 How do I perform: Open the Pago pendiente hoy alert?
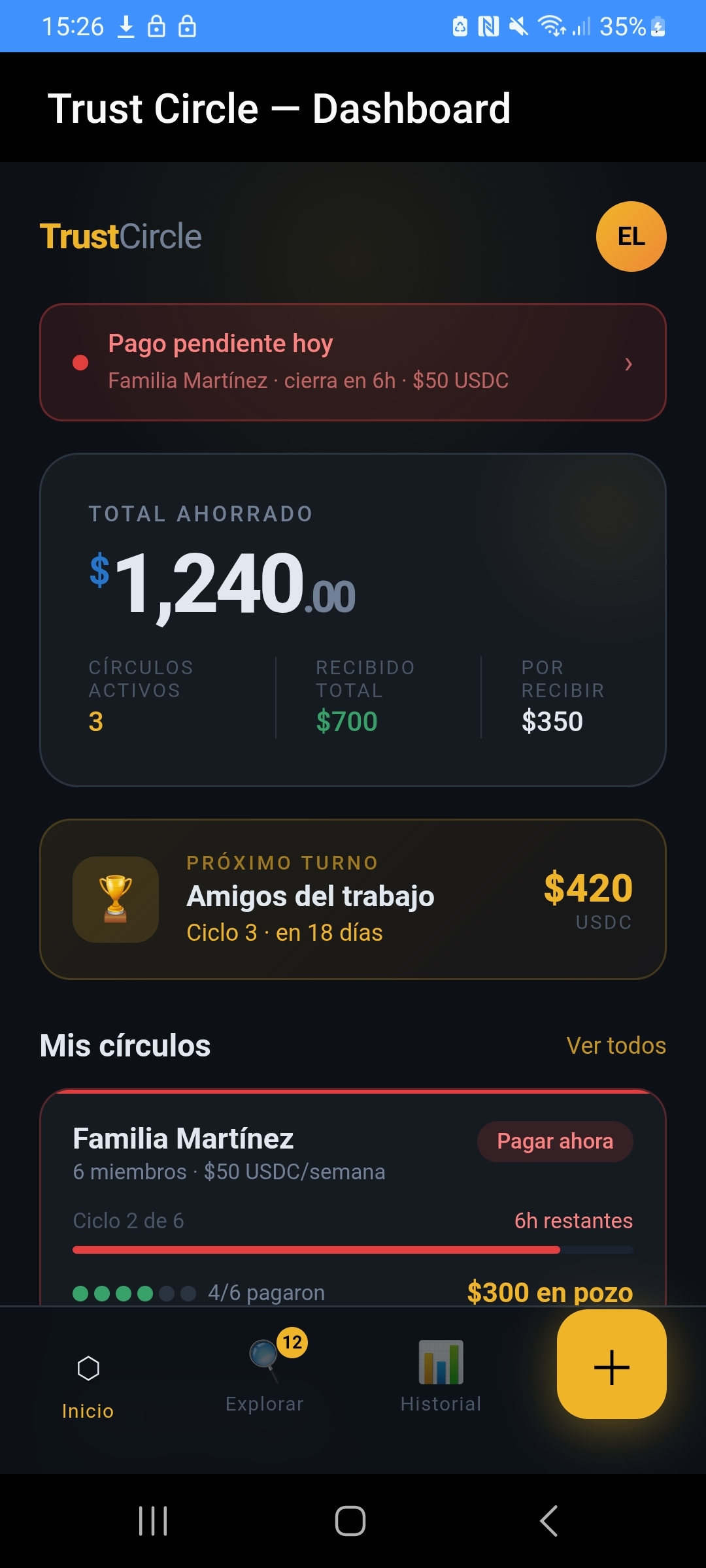pyautogui.click(x=353, y=362)
